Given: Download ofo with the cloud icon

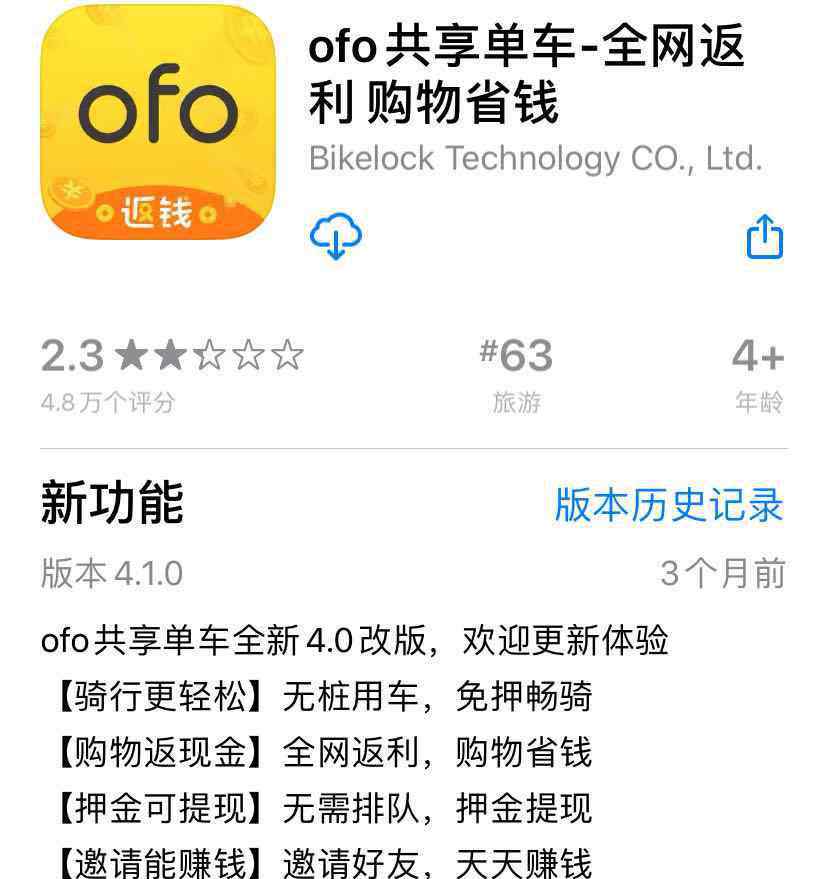Looking at the screenshot, I should click(336, 237).
